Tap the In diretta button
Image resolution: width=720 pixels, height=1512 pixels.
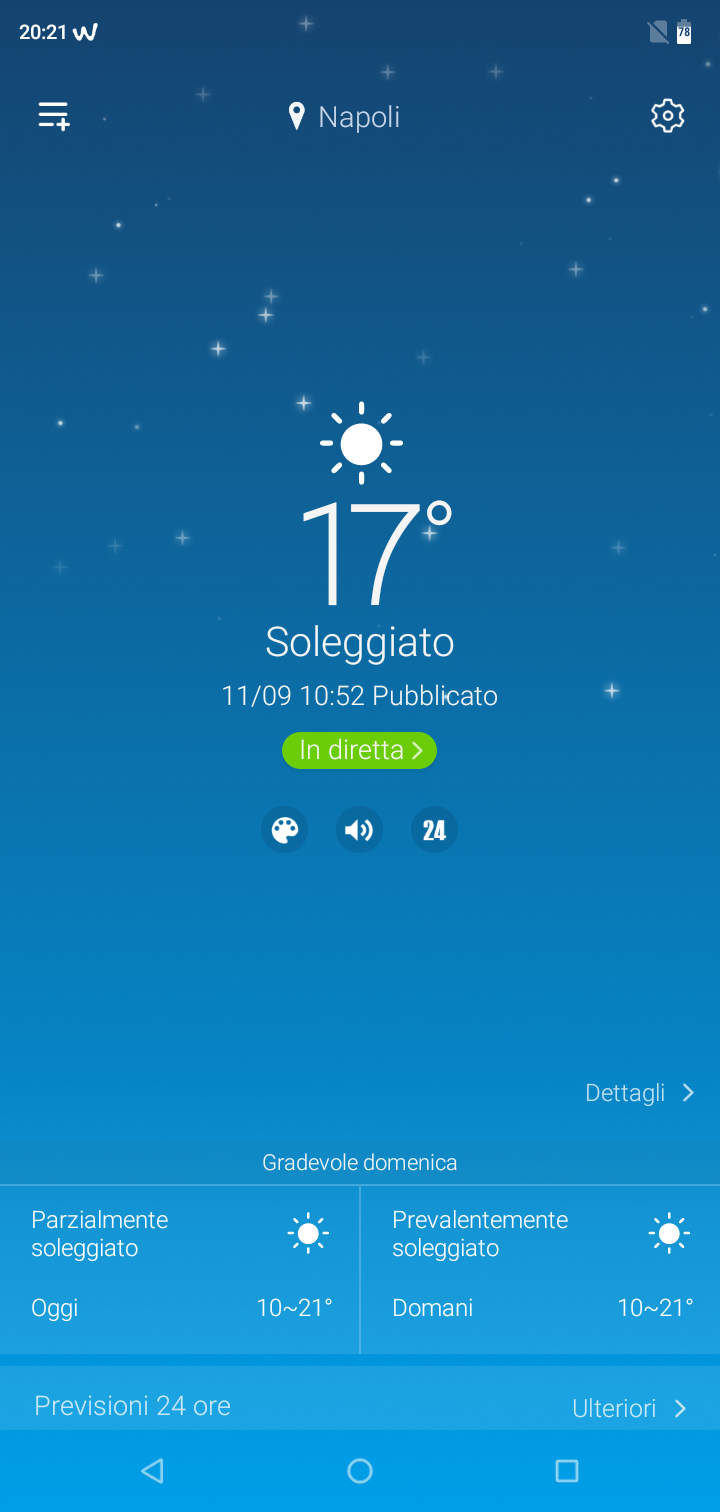point(360,750)
